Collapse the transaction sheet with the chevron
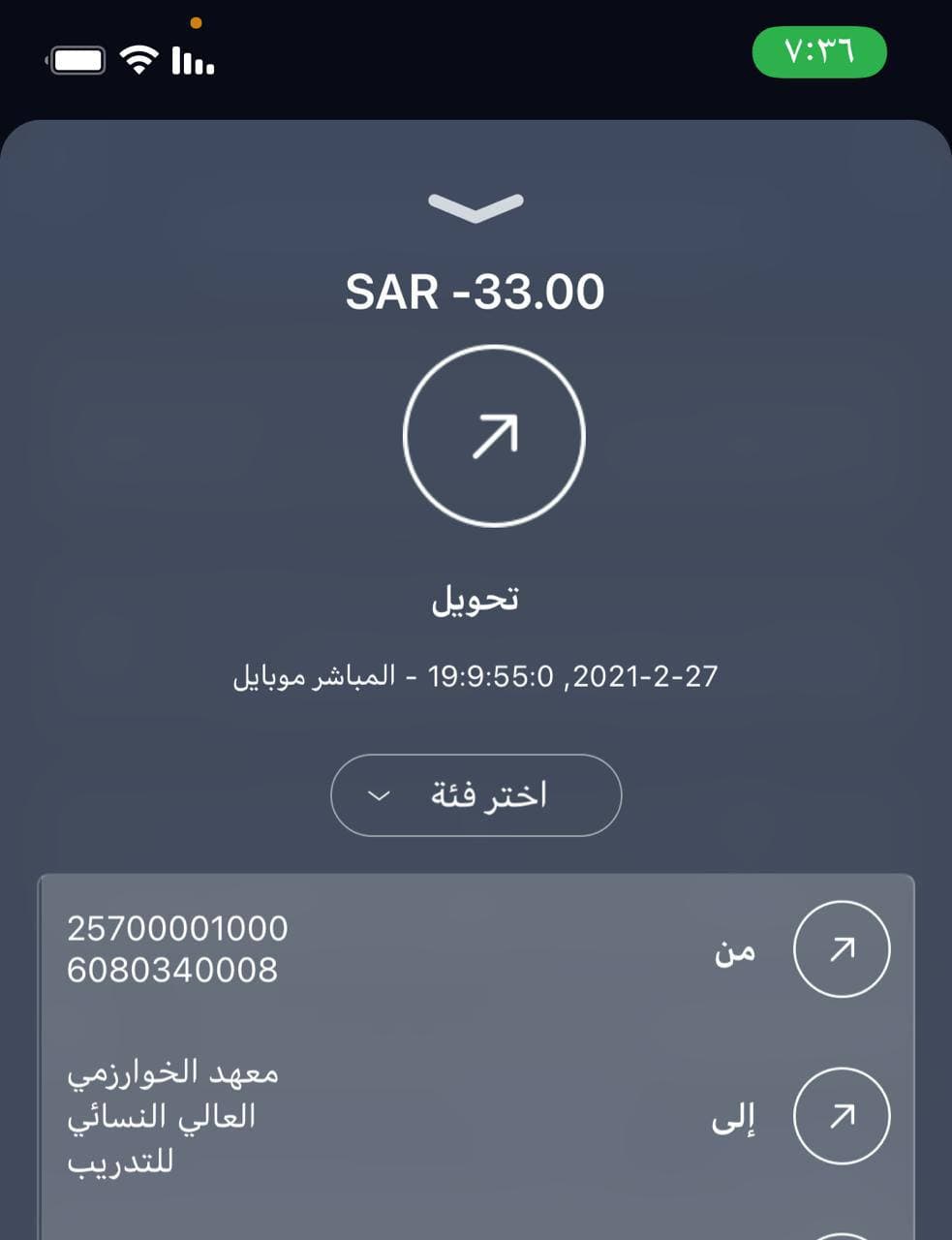Viewport: 952px width, 1240px height. point(476,205)
